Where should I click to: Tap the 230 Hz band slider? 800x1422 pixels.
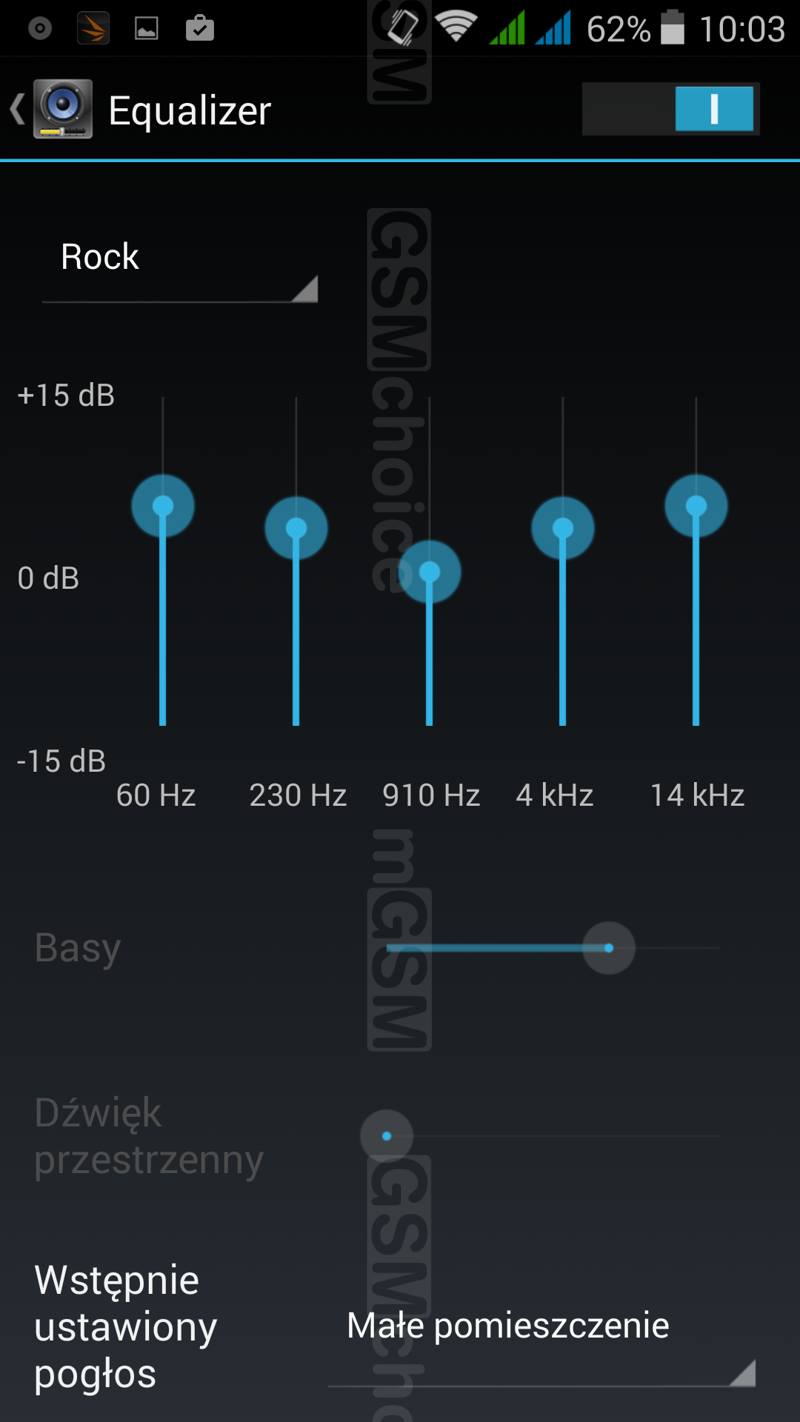coord(296,528)
